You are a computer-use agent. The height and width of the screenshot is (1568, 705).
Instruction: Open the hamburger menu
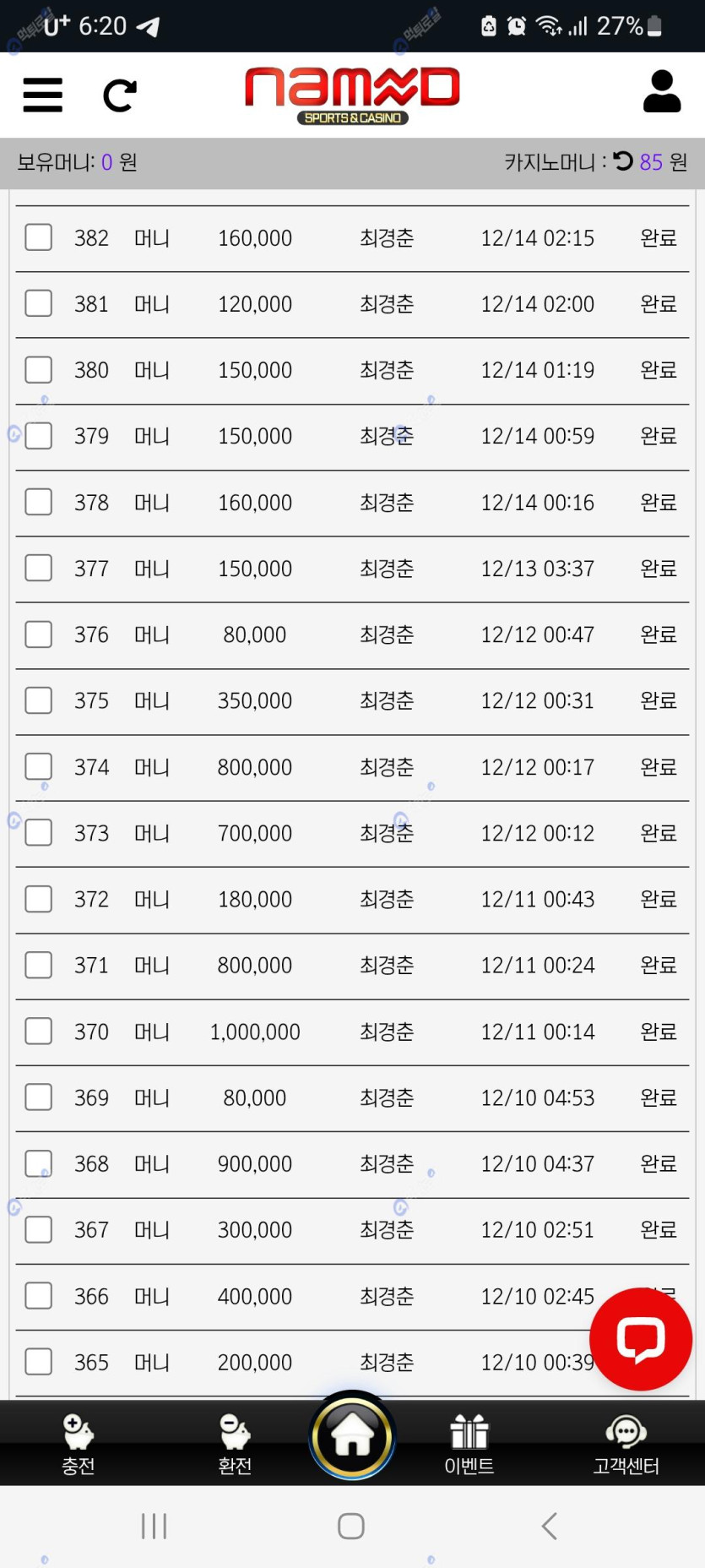pyautogui.click(x=42, y=95)
